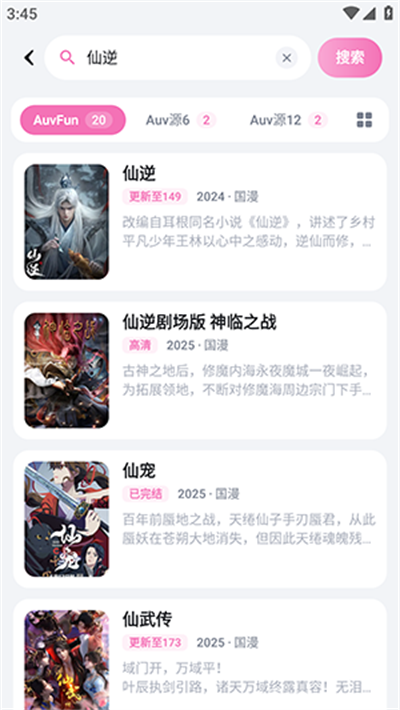
Task: Hit the pink 搜索 button
Action: [350, 58]
